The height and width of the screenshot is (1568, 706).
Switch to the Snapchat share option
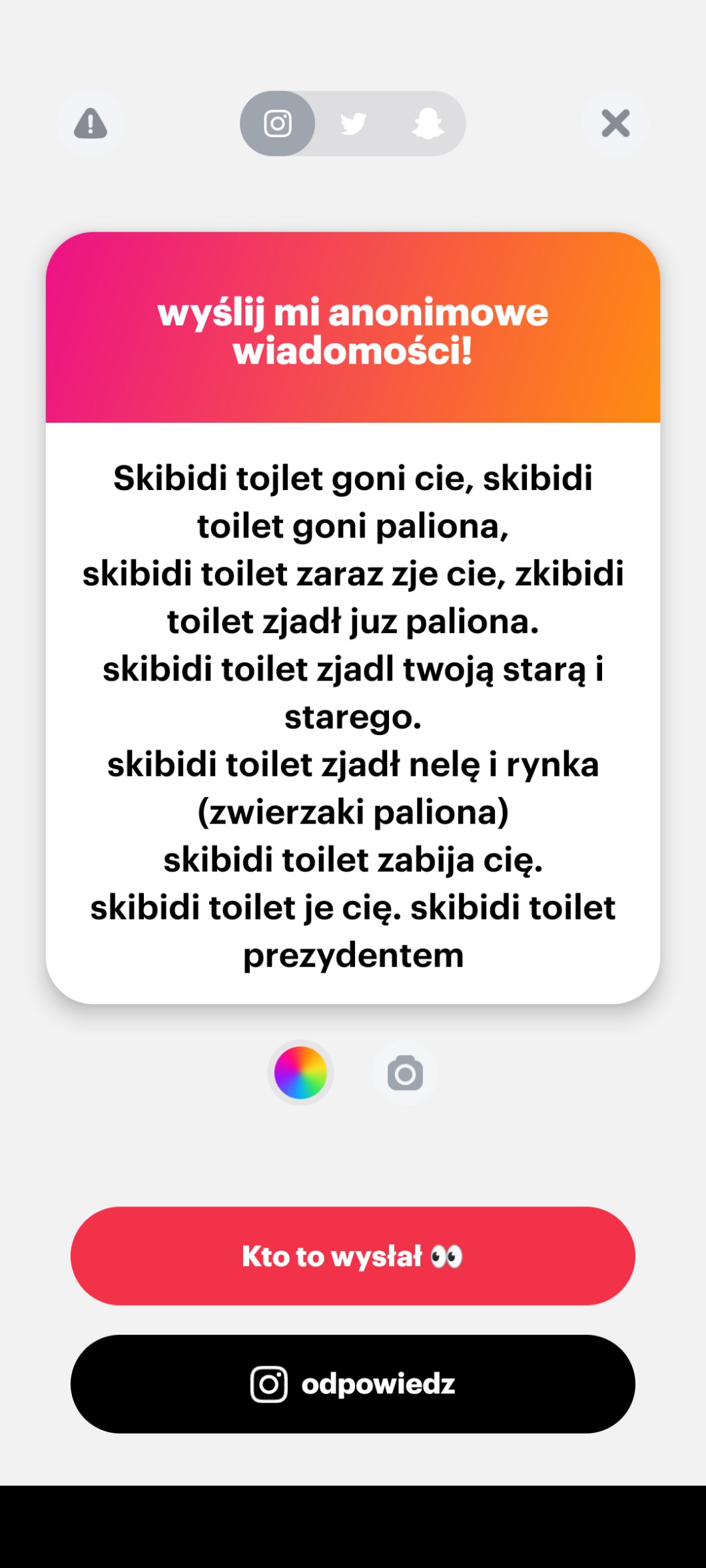click(428, 124)
